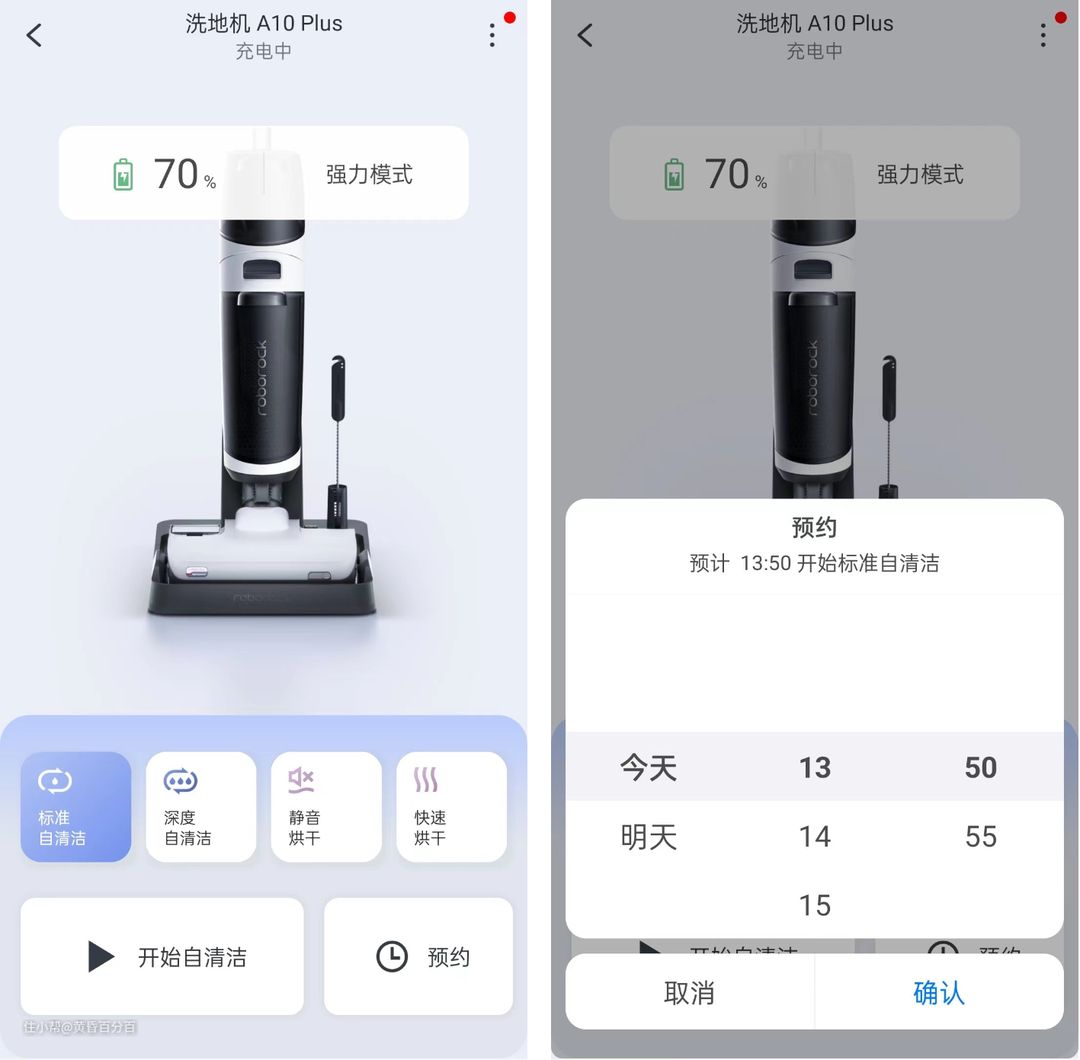Cancel the 预约 dialog with 取消
Screen dimensions: 1080x1060
[689, 992]
